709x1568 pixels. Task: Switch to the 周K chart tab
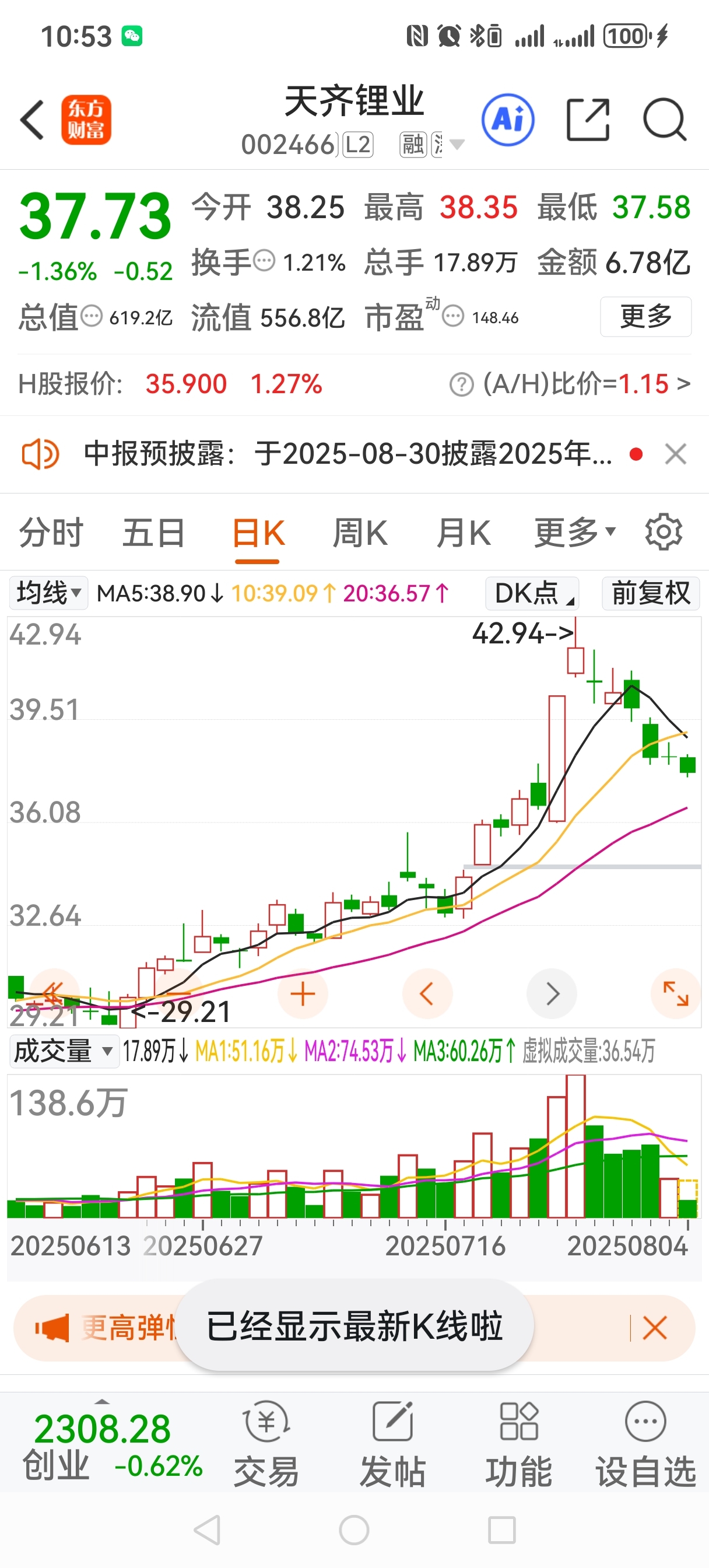(360, 533)
